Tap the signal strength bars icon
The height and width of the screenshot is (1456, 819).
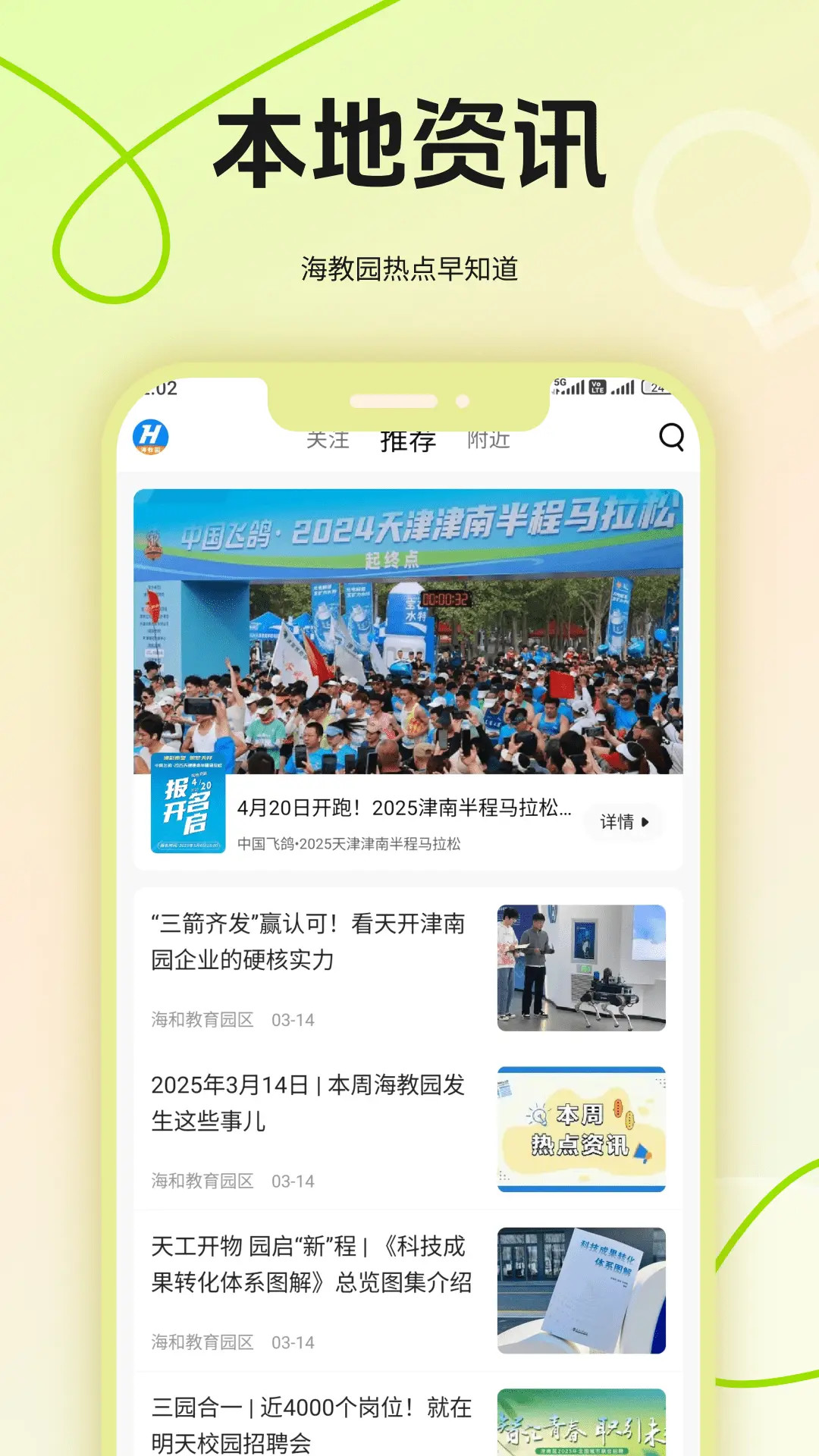pos(623,388)
